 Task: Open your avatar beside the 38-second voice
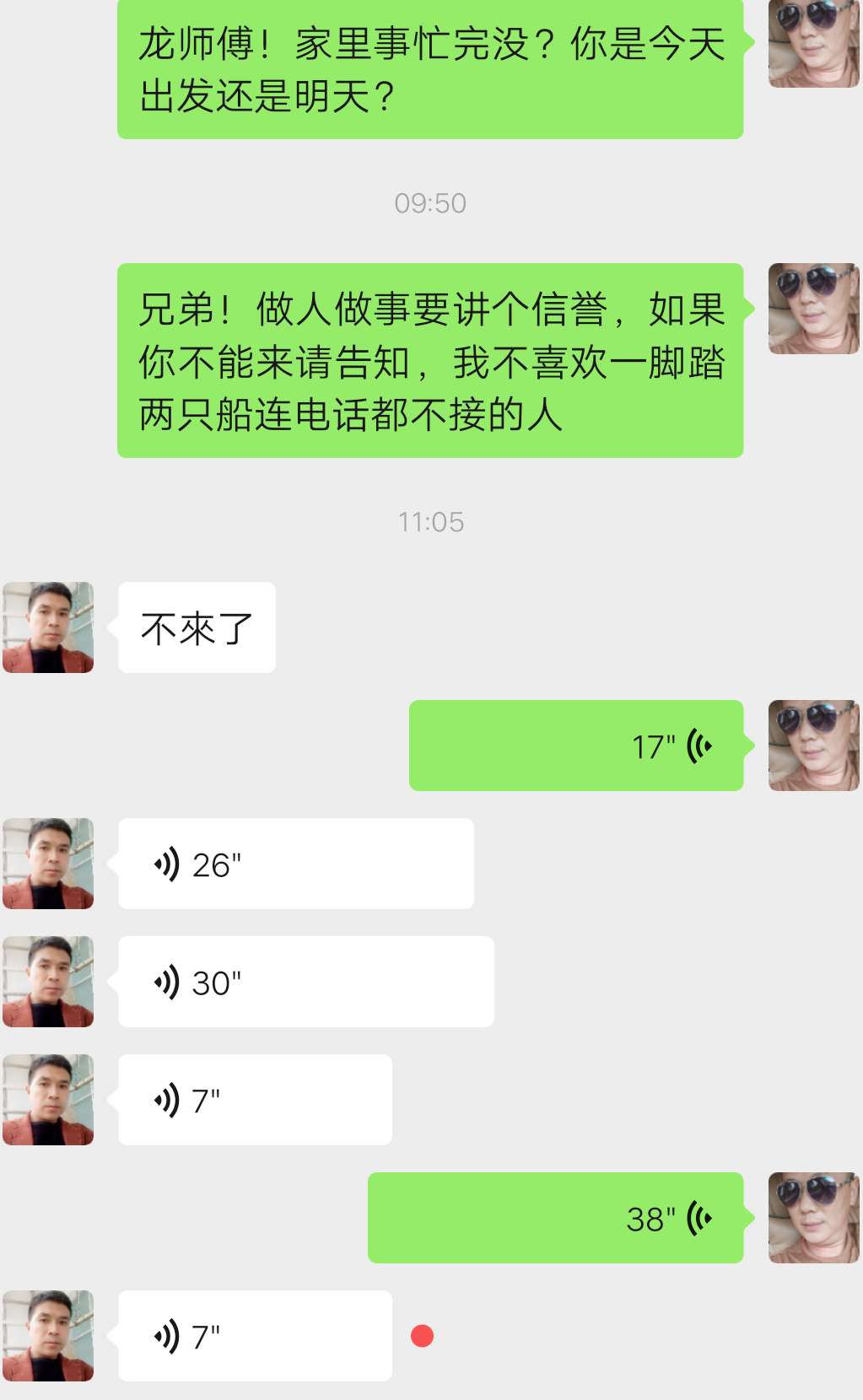click(813, 1218)
